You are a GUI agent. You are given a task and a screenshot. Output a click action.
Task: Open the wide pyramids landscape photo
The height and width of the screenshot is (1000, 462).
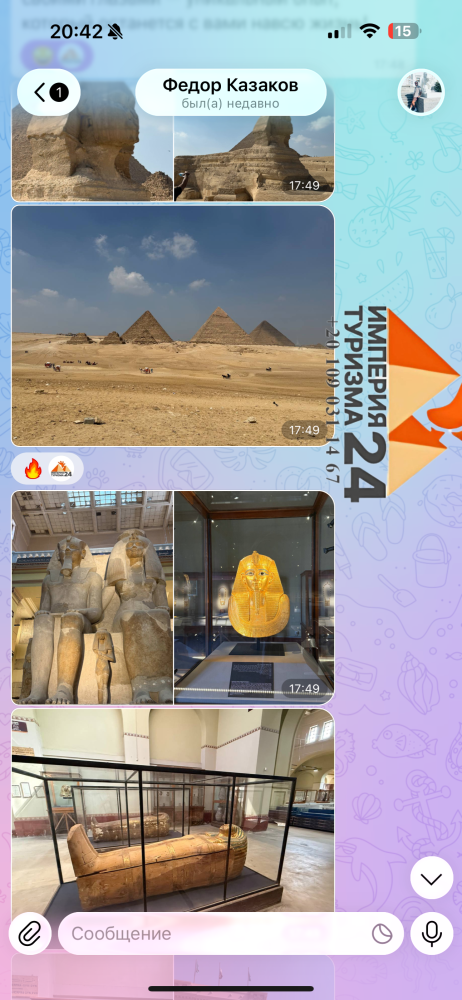173,325
